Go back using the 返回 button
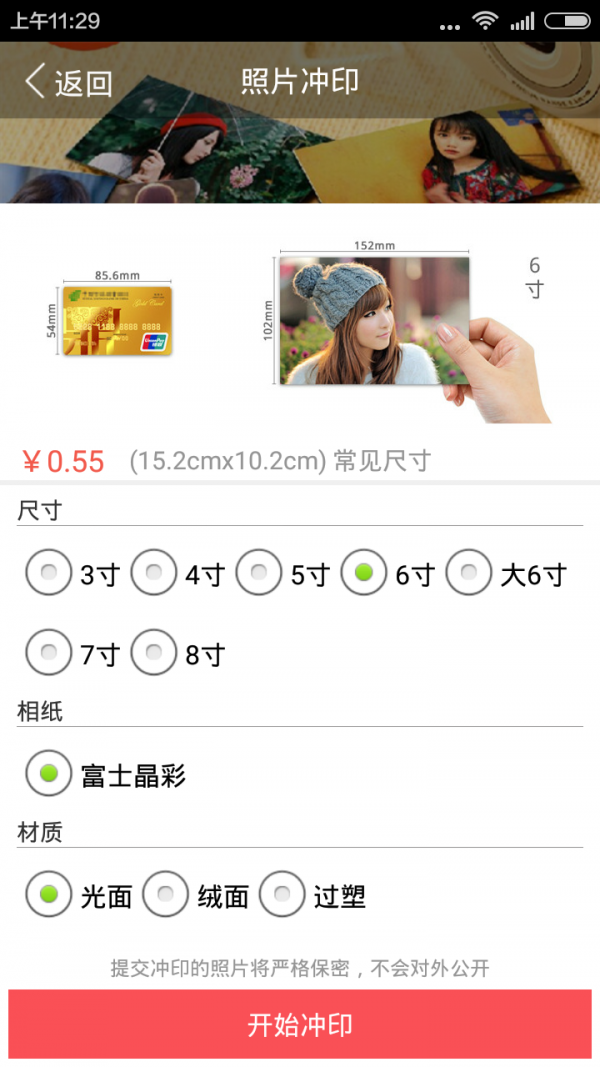The height and width of the screenshot is (1067, 600). [68, 82]
